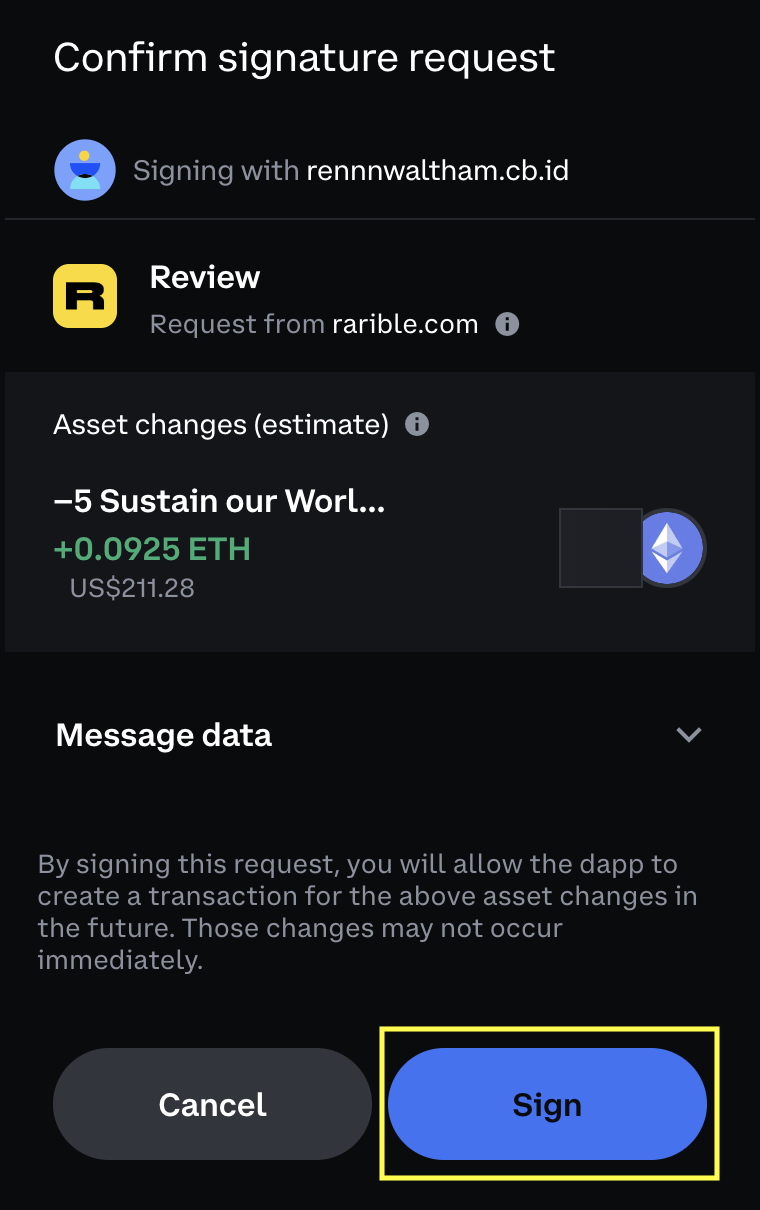The image size is (760, 1210).
Task: Expand the Message data section
Action: pos(163,735)
